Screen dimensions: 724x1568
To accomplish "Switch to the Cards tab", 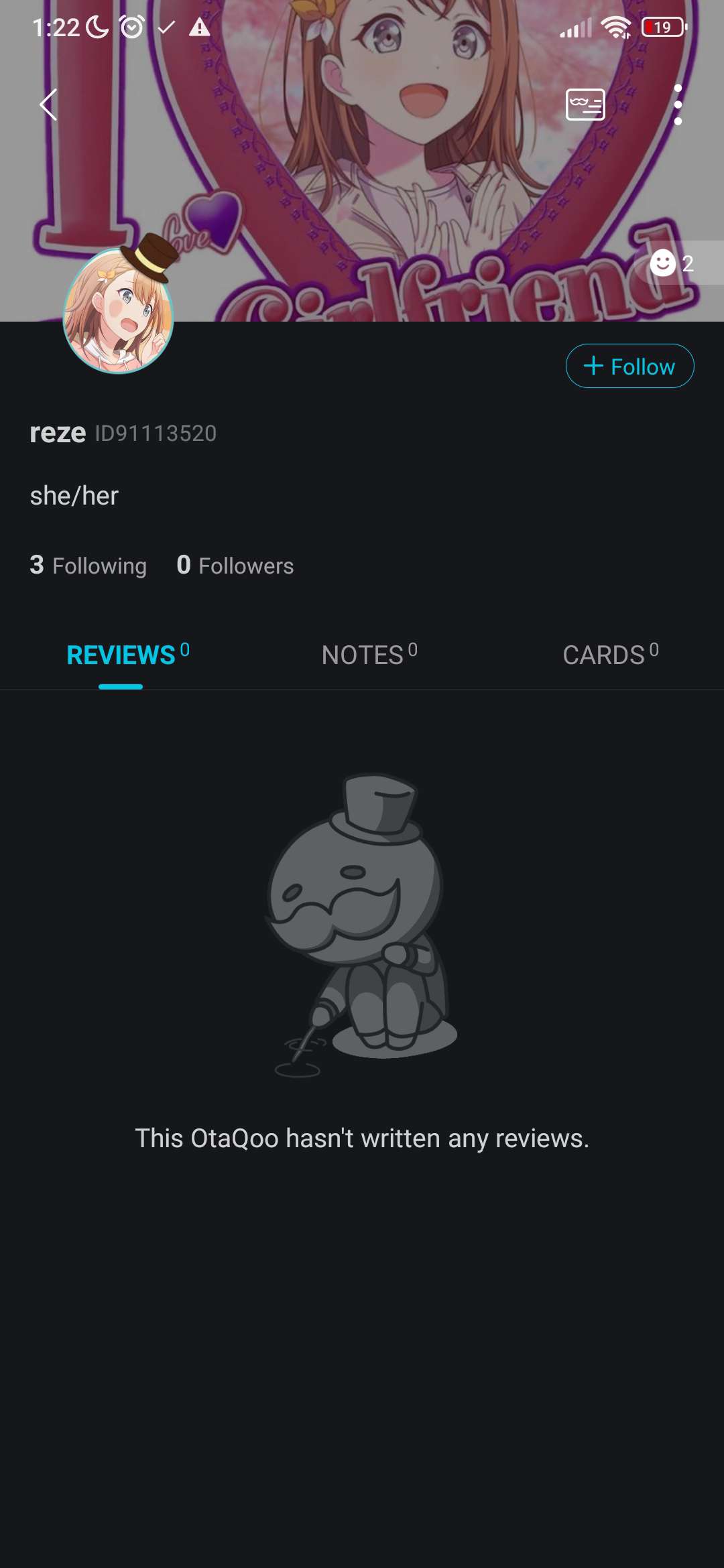I will pos(611,655).
